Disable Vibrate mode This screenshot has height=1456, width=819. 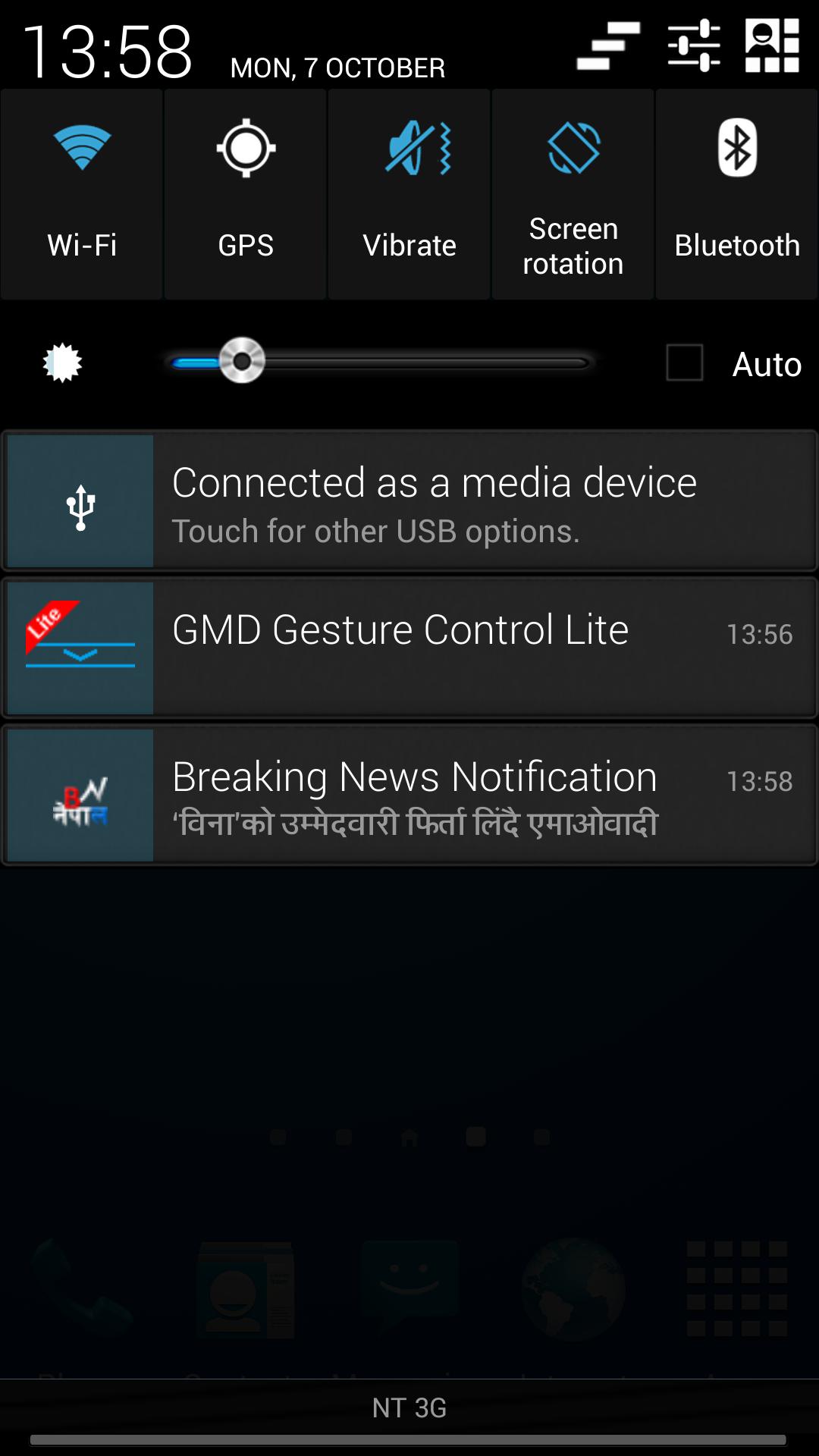pyautogui.click(x=409, y=193)
